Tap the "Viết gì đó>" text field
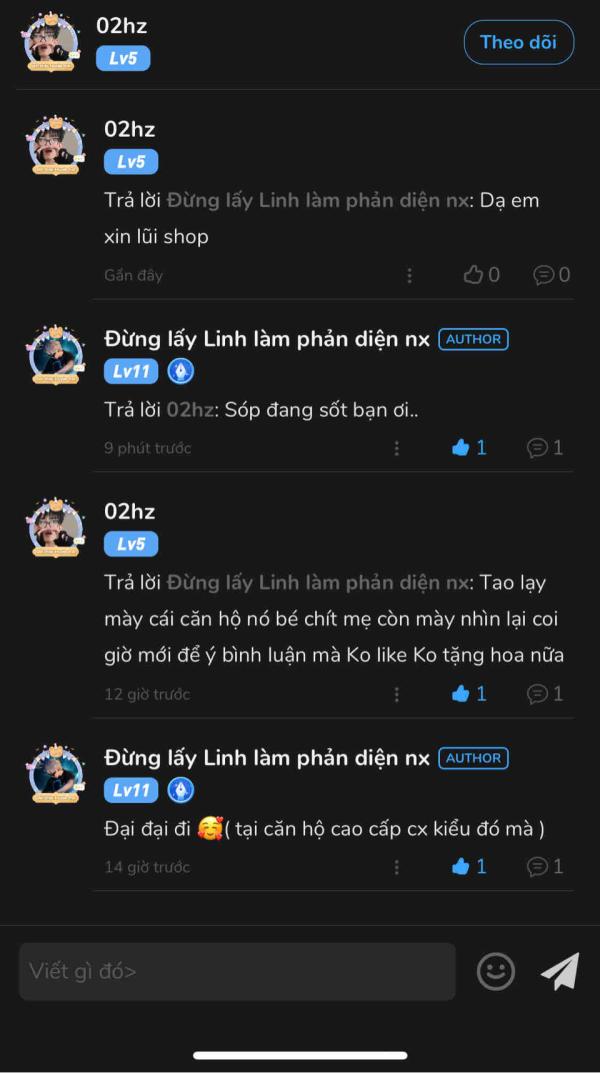The image size is (600, 1073). coord(237,971)
